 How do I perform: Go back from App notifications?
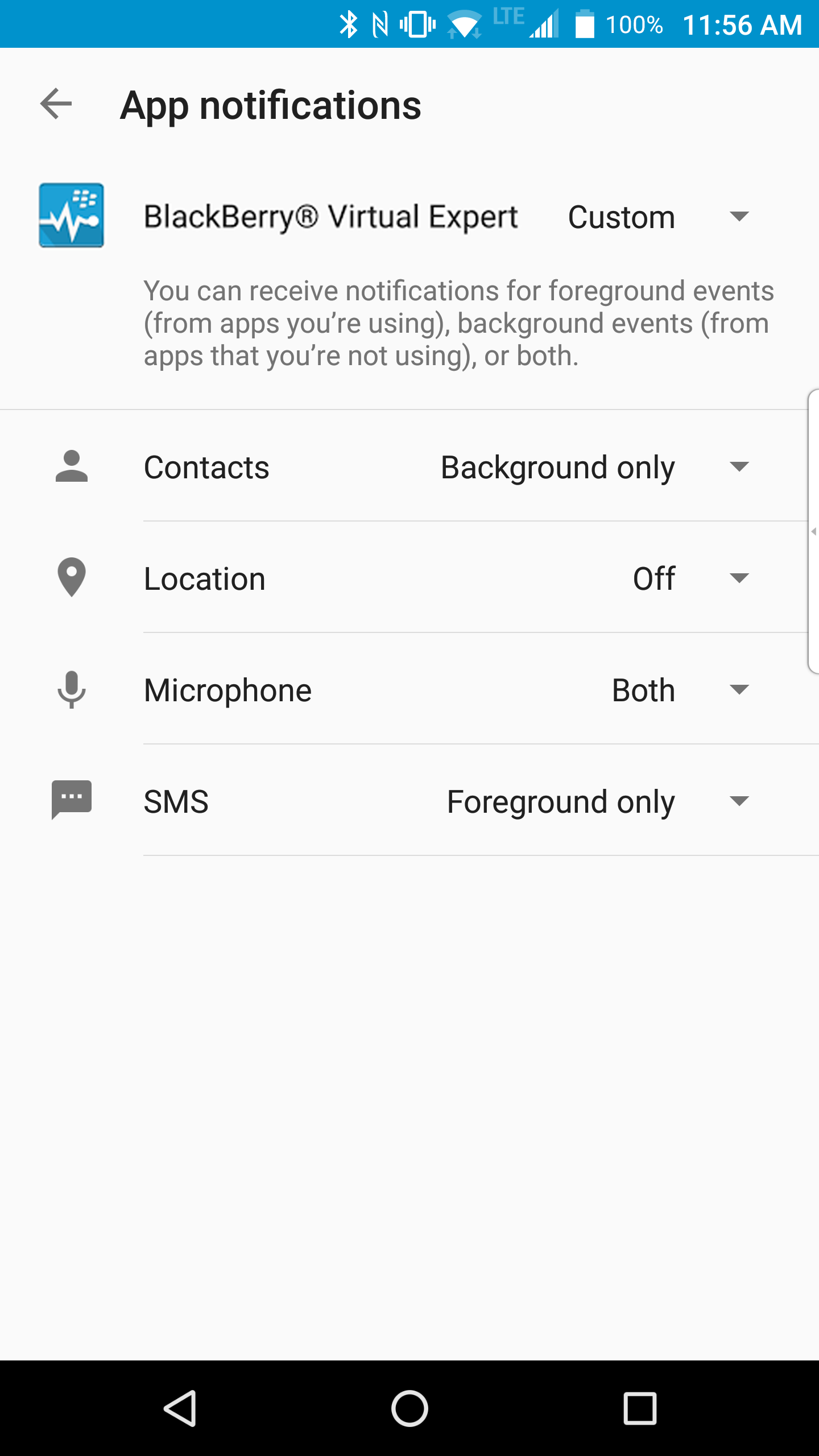[56, 104]
